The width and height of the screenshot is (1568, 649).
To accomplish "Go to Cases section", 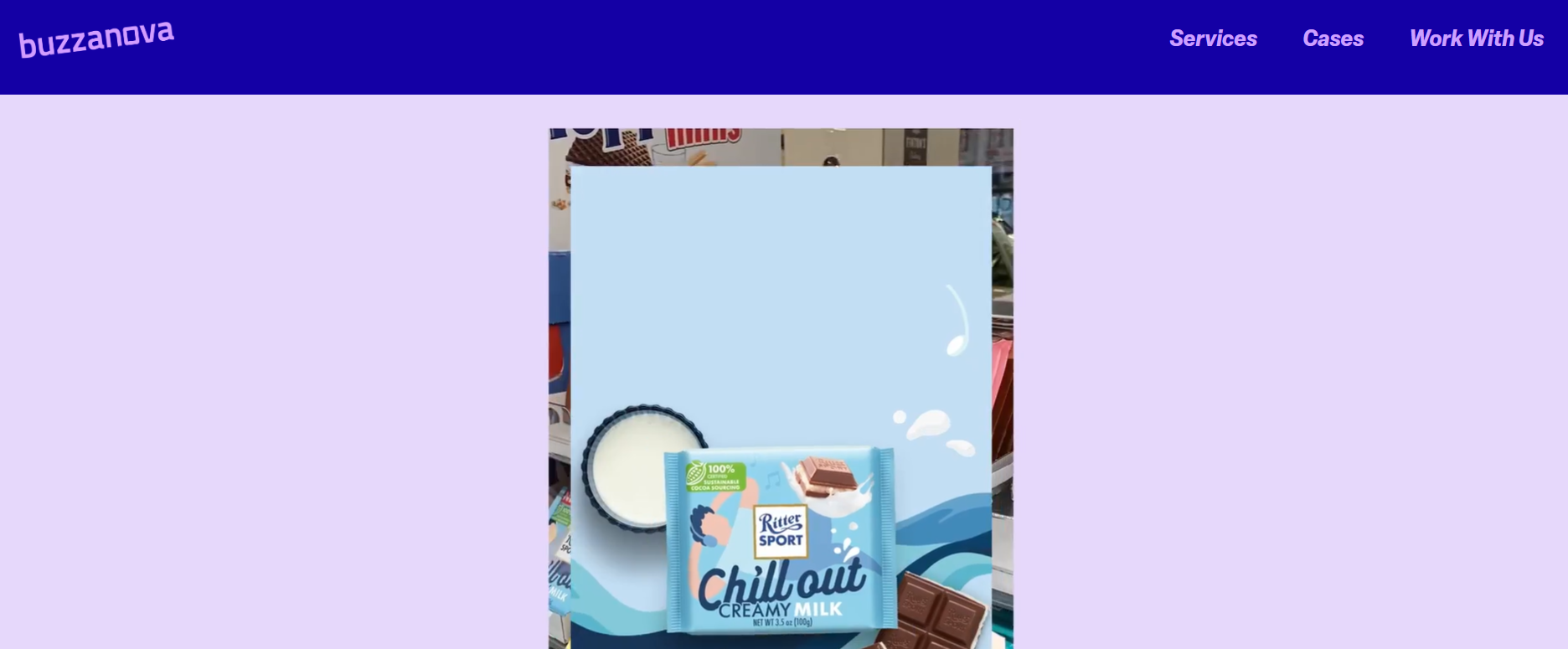I will 1333,39.
